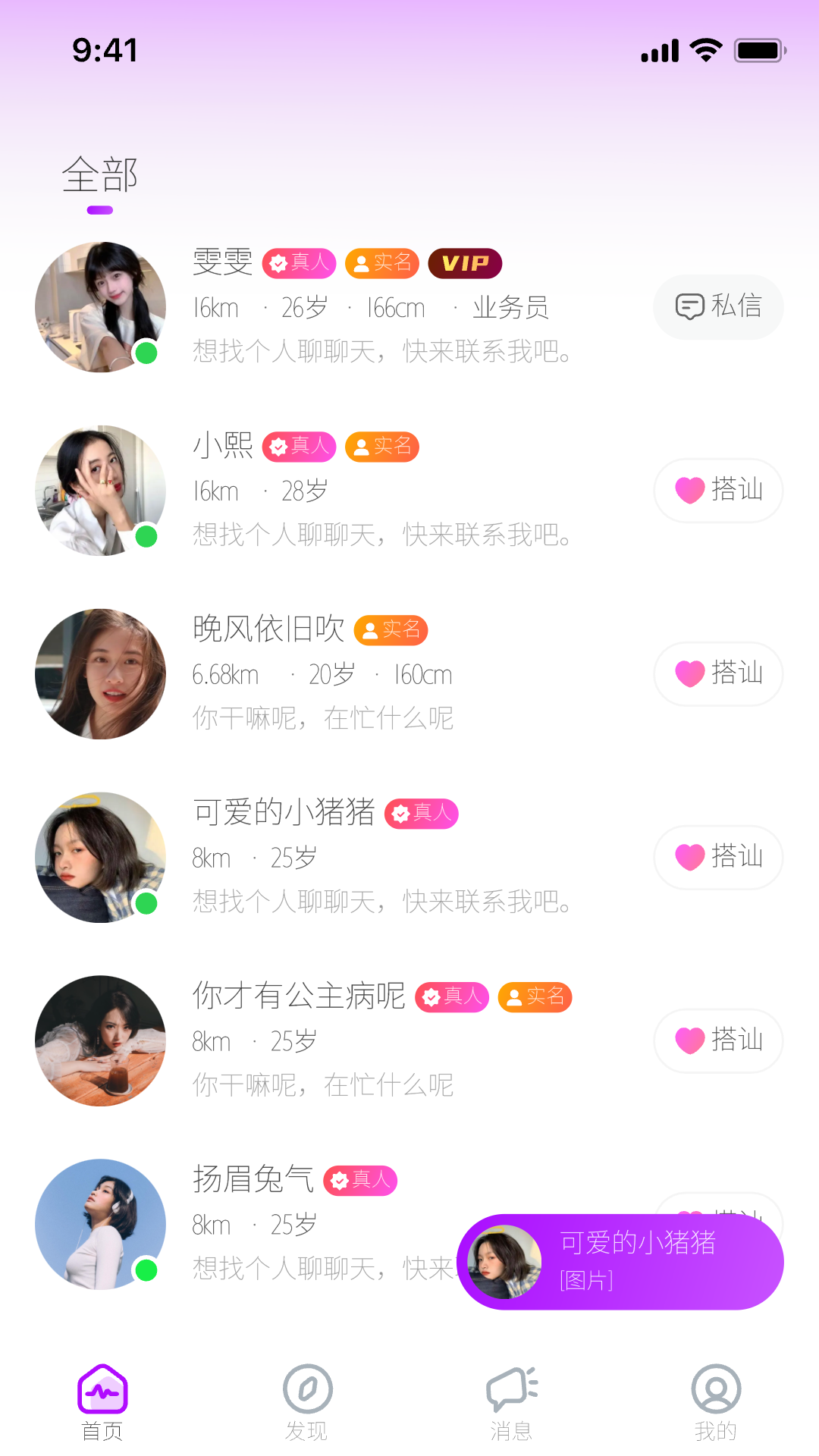The height and width of the screenshot is (1456, 819).
Task: Select the 全部 tab
Action: point(100,176)
